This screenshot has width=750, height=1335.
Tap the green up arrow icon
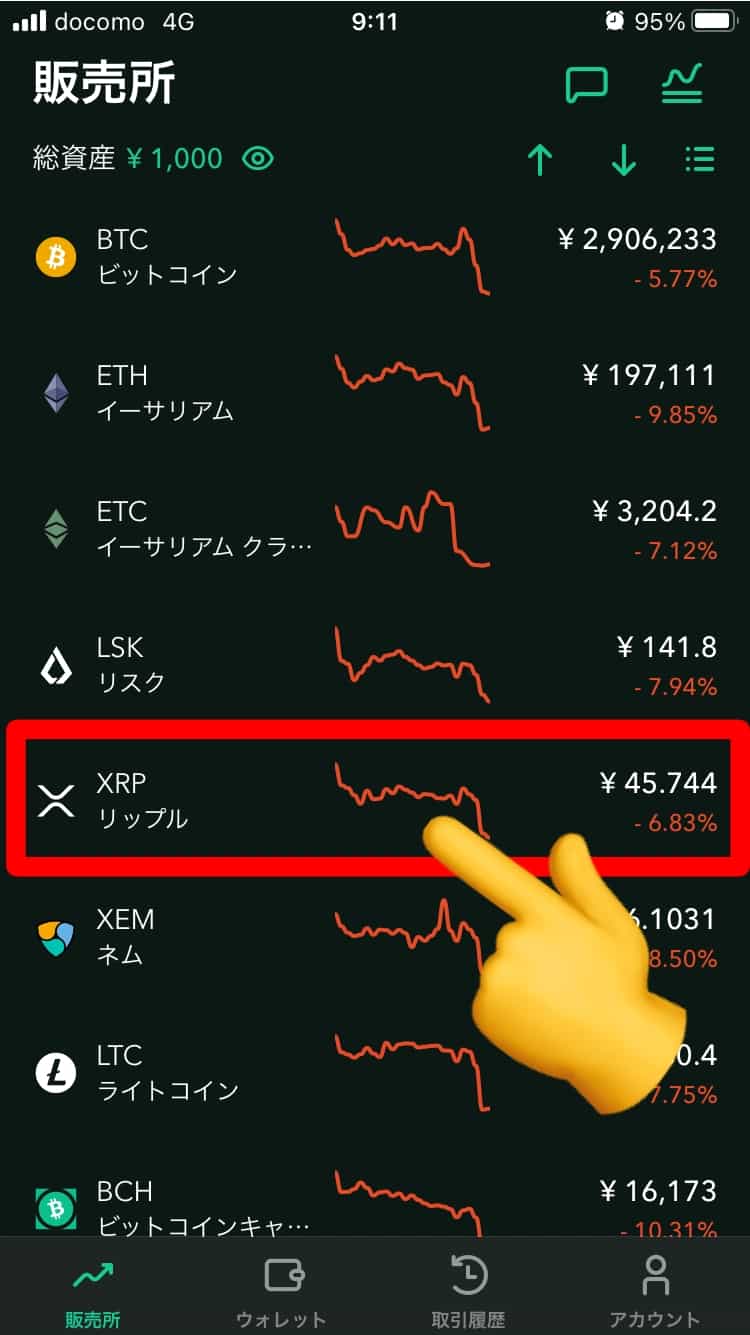pyautogui.click(x=540, y=160)
